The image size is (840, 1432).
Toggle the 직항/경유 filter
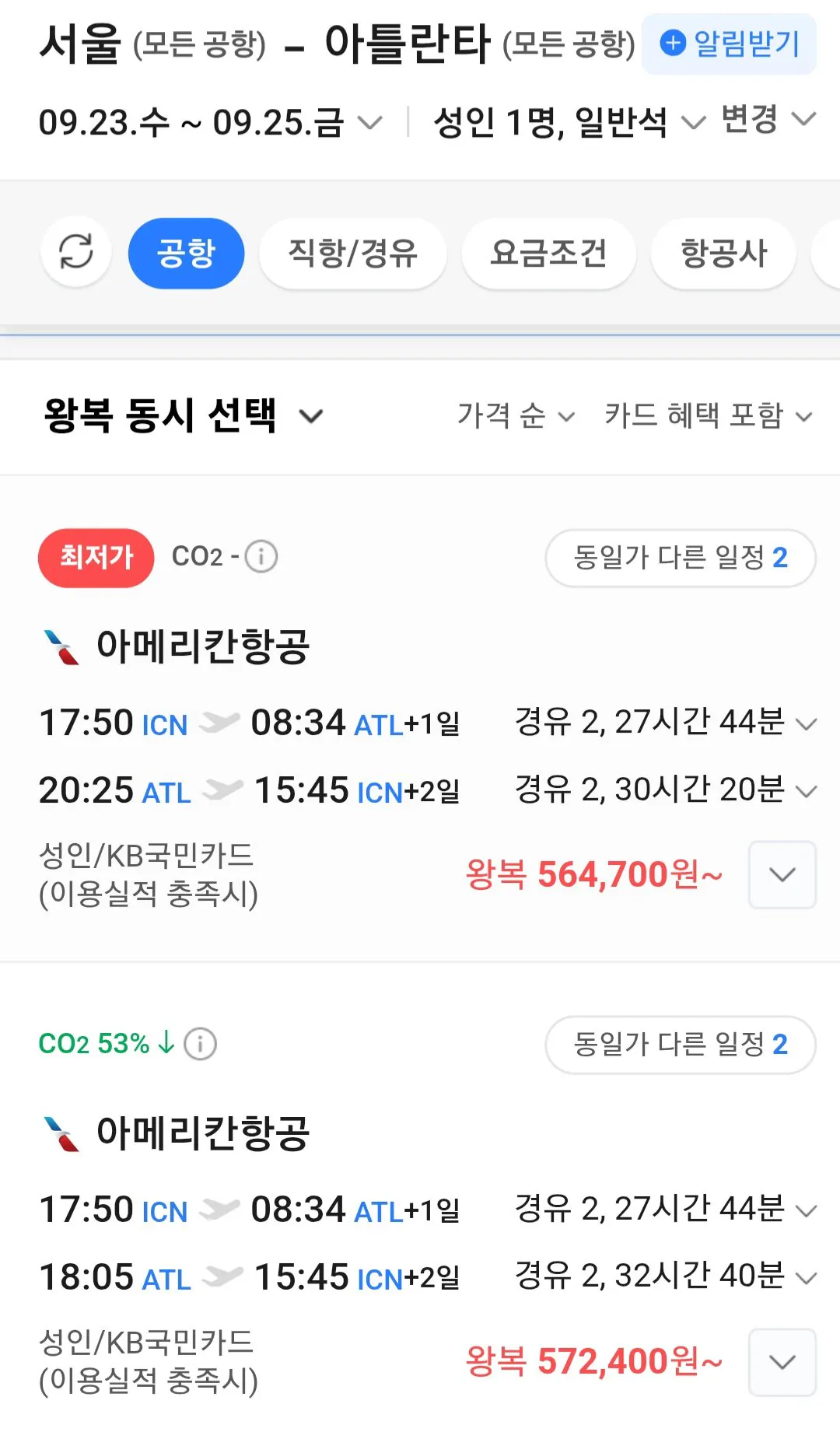point(352,253)
